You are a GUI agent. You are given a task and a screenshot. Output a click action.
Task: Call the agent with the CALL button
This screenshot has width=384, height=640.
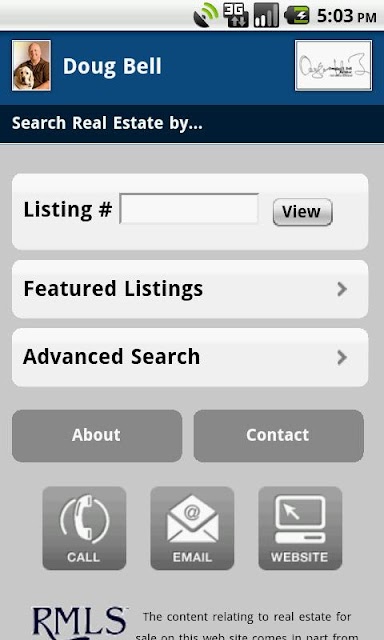coord(84,528)
